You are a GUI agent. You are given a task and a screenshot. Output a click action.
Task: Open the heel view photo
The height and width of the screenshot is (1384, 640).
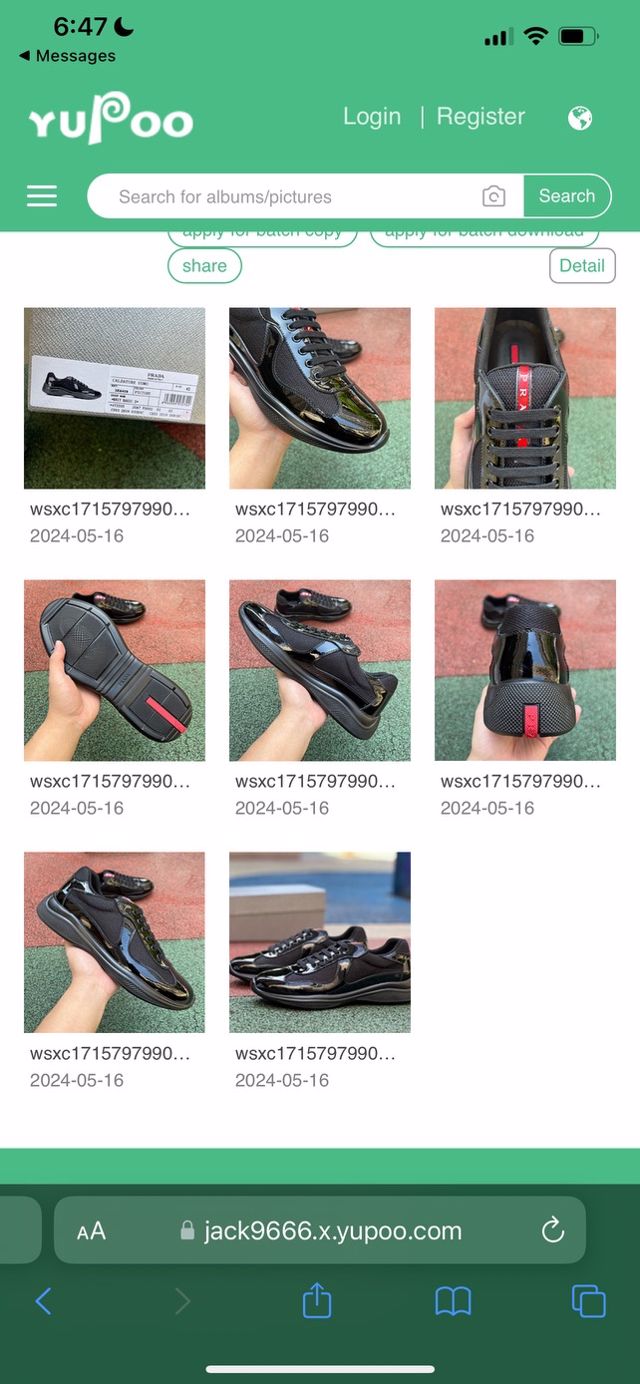[525, 670]
